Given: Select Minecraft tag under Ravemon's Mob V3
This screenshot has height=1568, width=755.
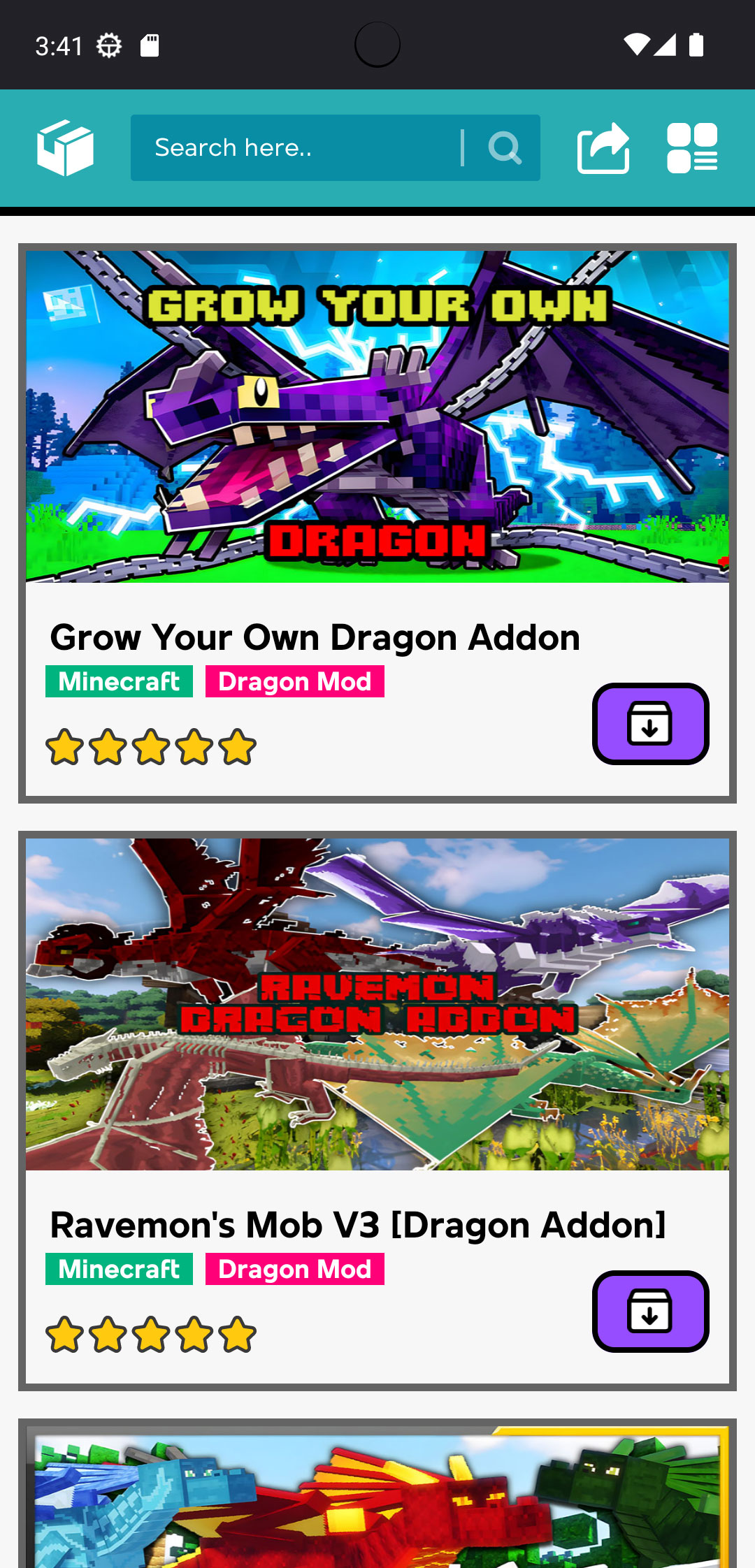Looking at the screenshot, I should pyautogui.click(x=119, y=1269).
